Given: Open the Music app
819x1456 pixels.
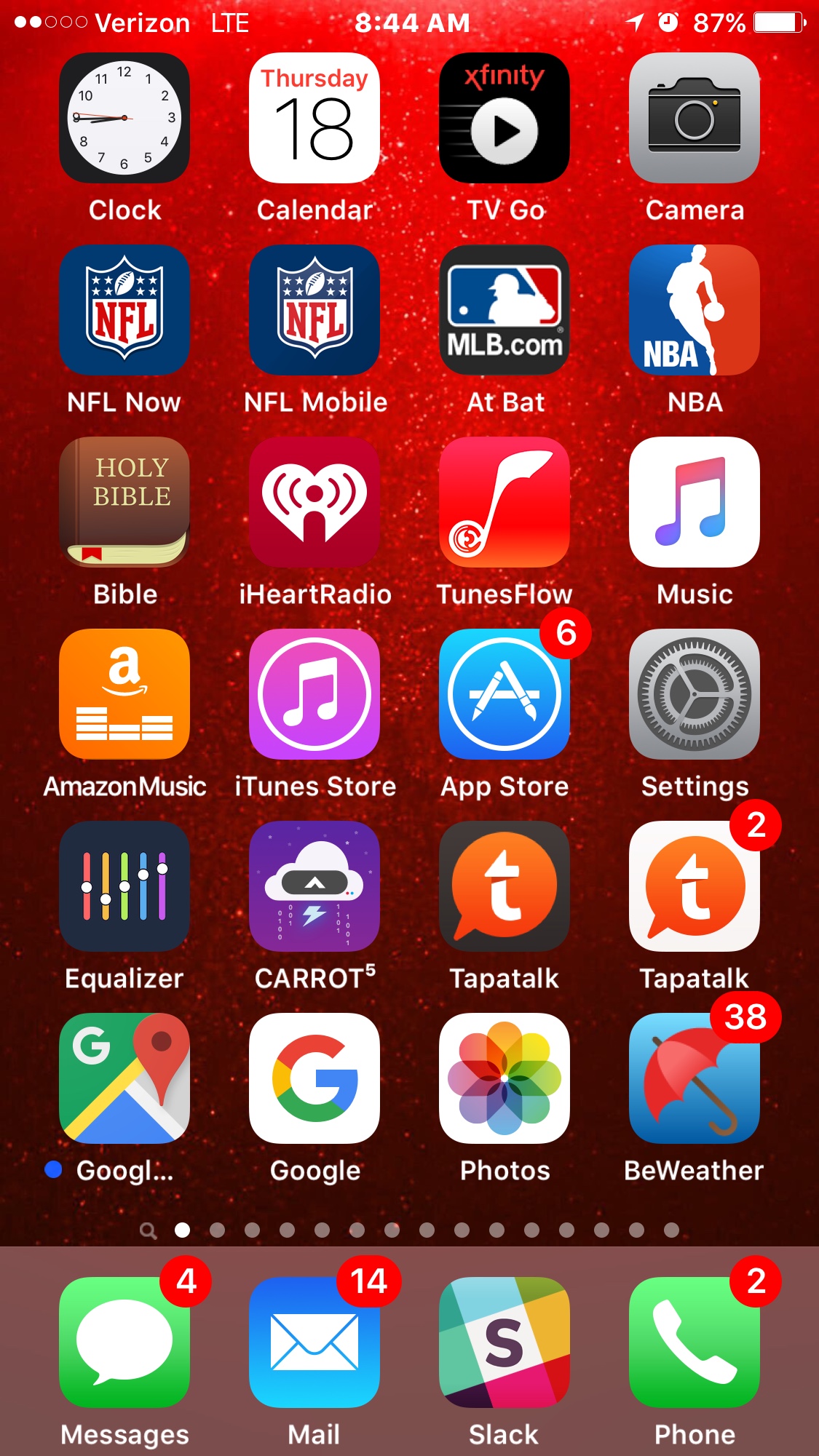Looking at the screenshot, I should coord(695,502).
